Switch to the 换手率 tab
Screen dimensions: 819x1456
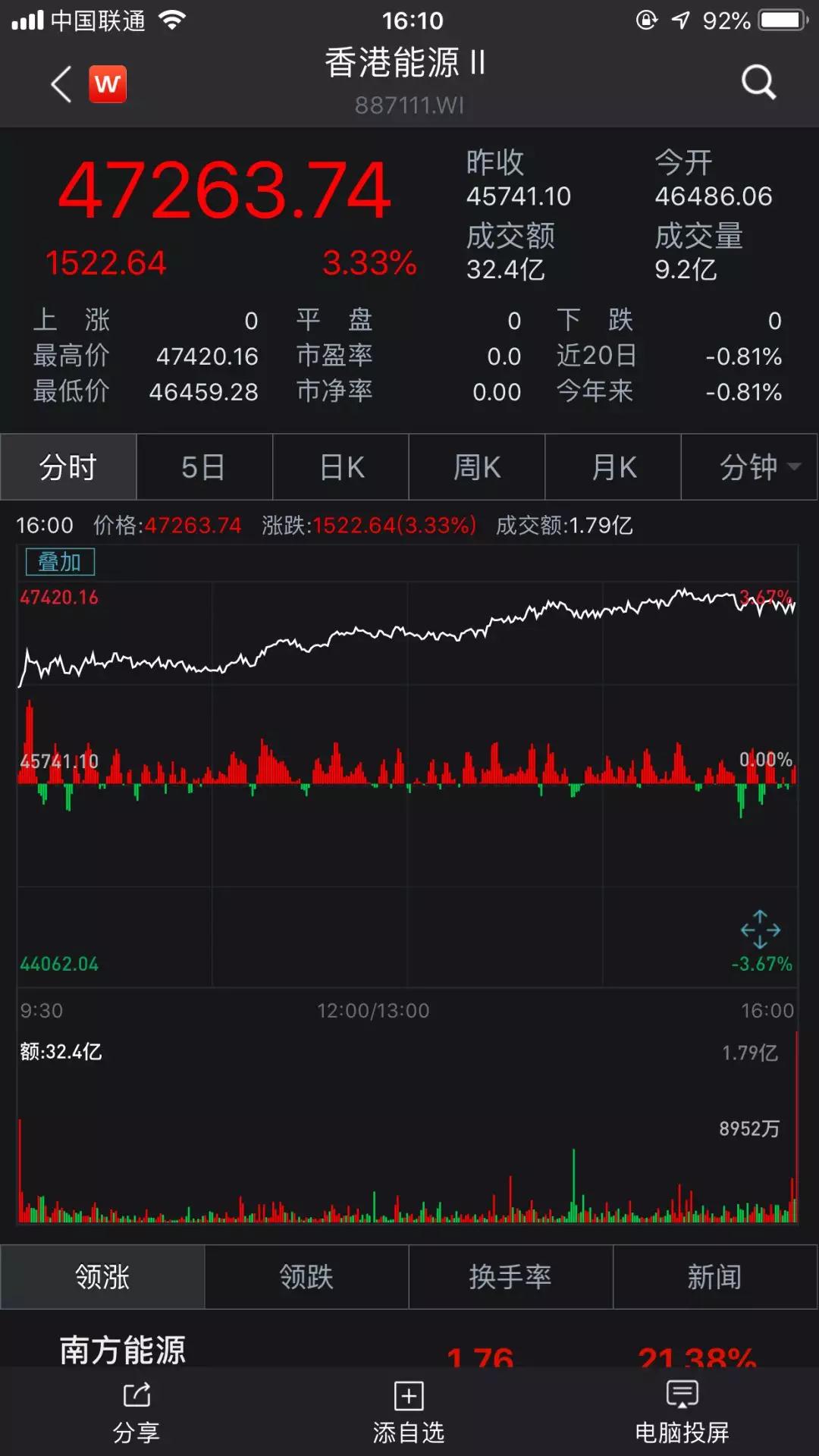click(x=510, y=1277)
